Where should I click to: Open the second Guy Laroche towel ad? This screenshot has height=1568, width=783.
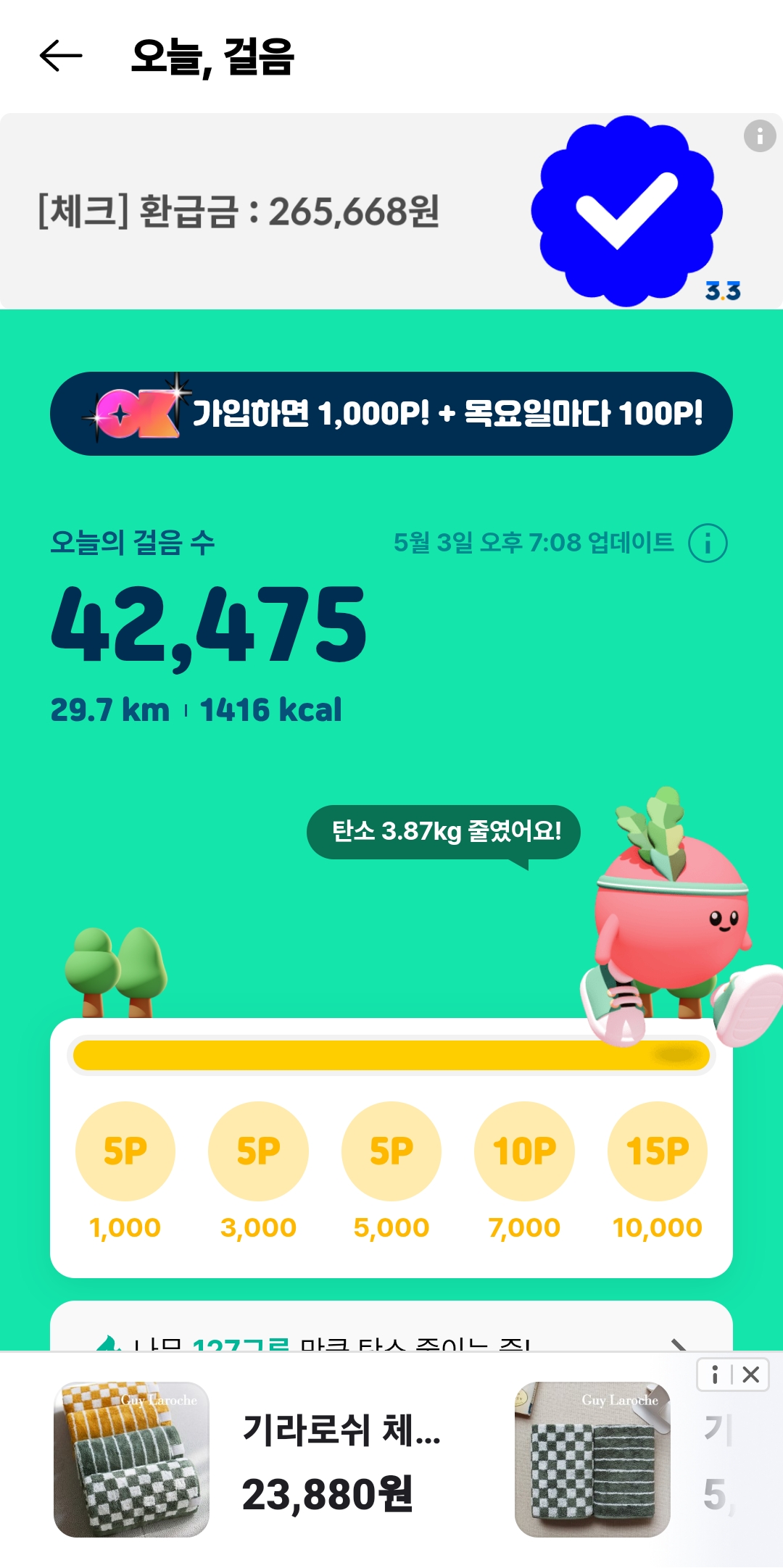tap(592, 1460)
